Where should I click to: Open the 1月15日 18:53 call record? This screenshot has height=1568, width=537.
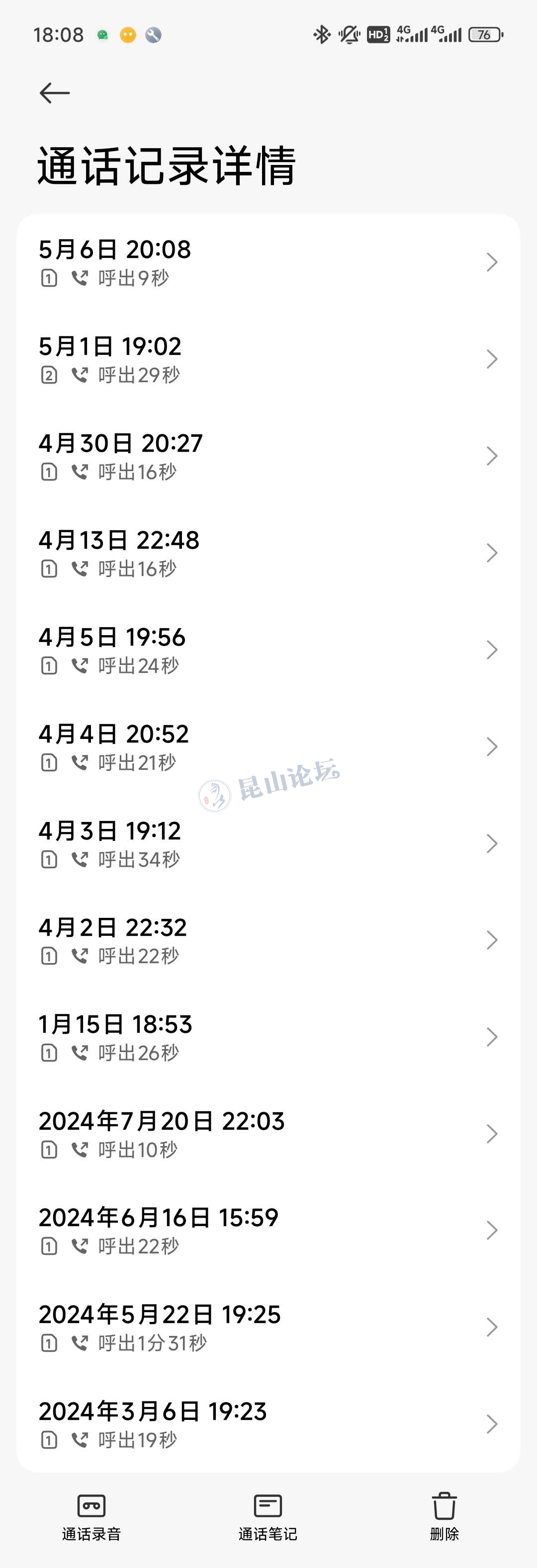point(268,1037)
